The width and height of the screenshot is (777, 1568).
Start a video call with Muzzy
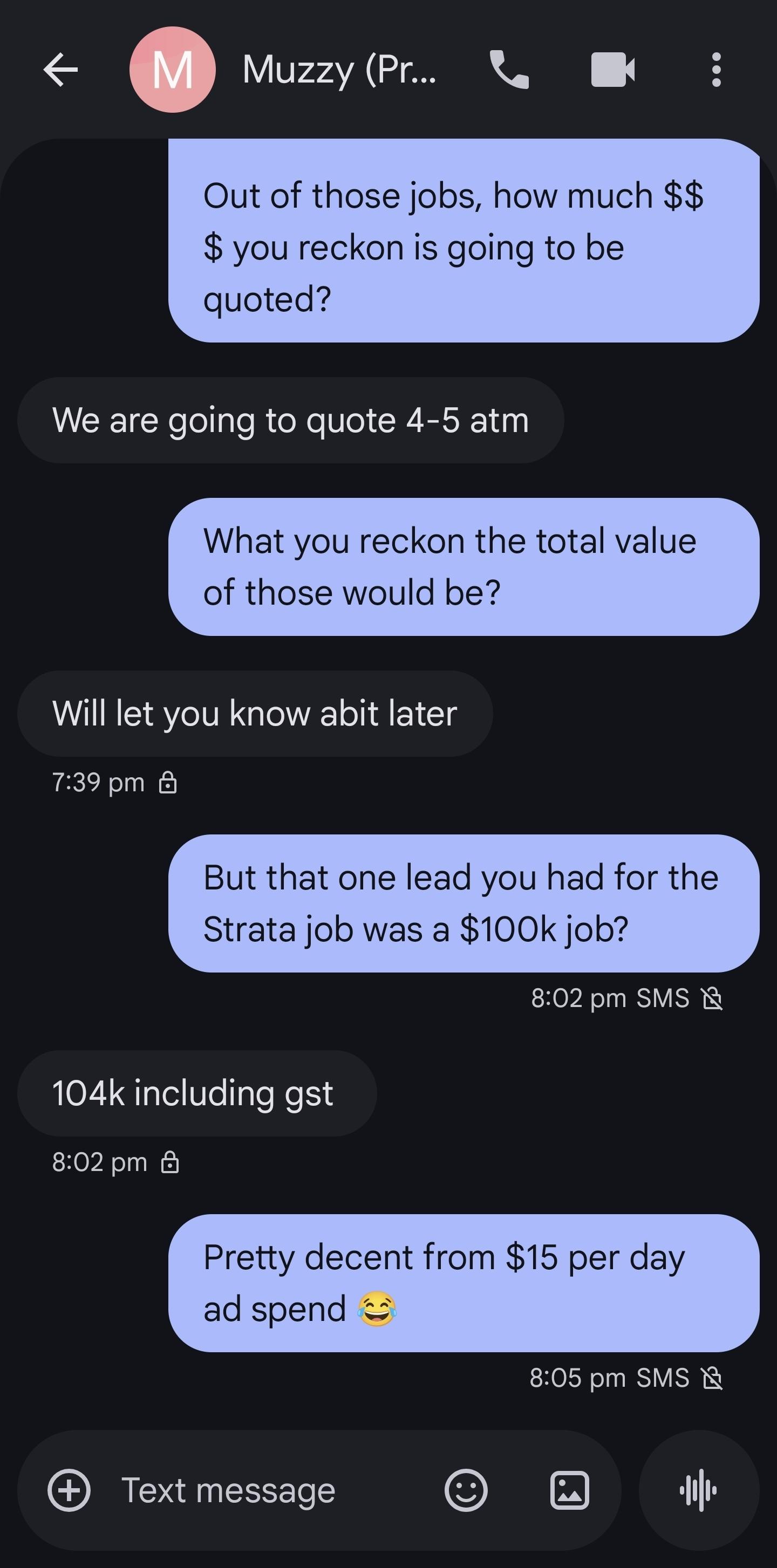[x=612, y=70]
